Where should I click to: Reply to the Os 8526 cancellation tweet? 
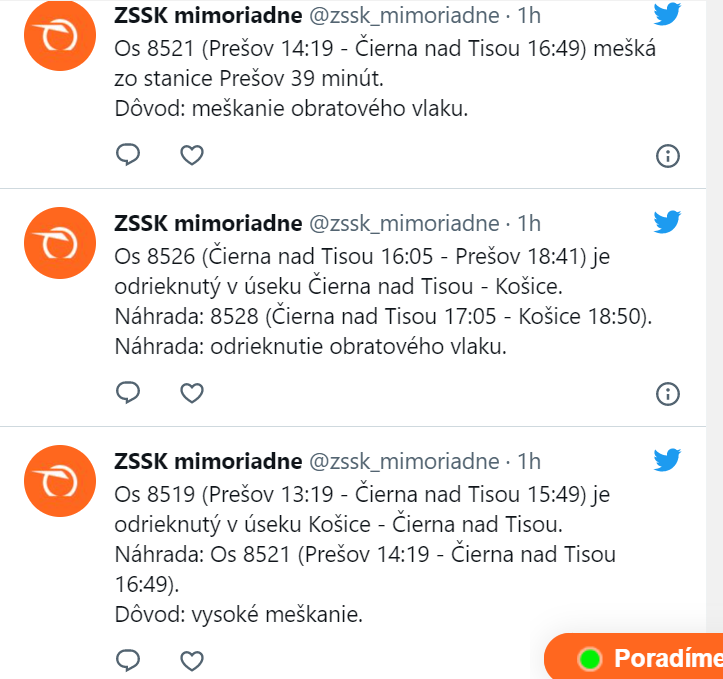[x=128, y=392]
